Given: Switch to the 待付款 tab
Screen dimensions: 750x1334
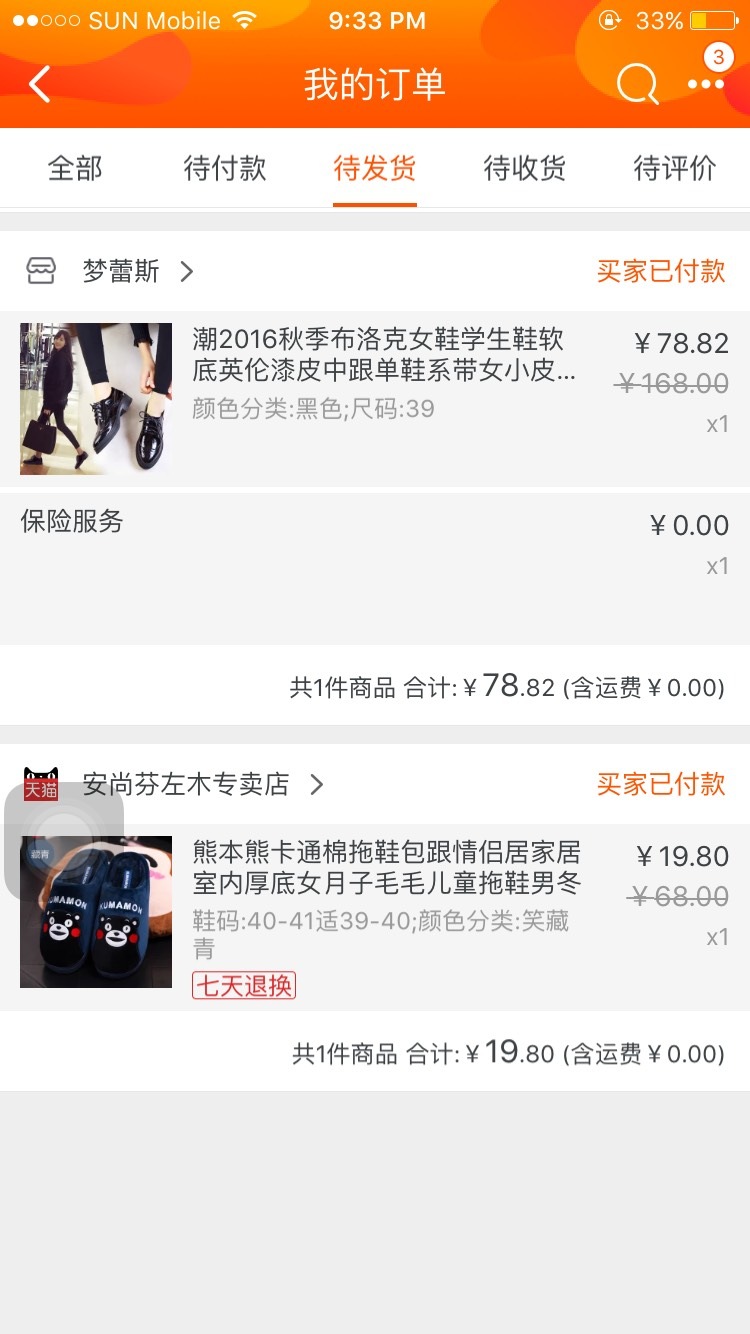Looking at the screenshot, I should (x=225, y=168).
